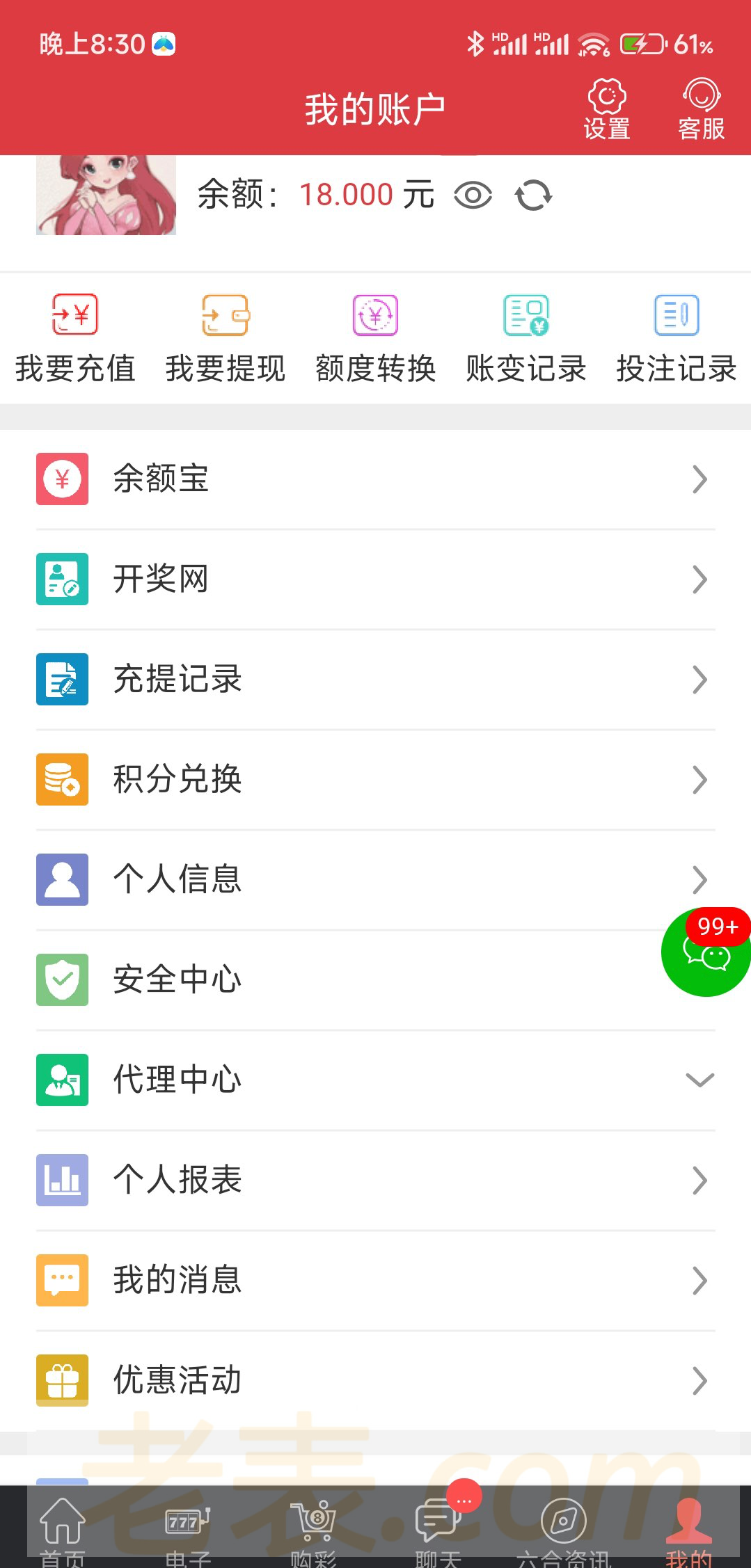Hide the balance with the eye icon
751x1568 pixels.
coord(473,195)
